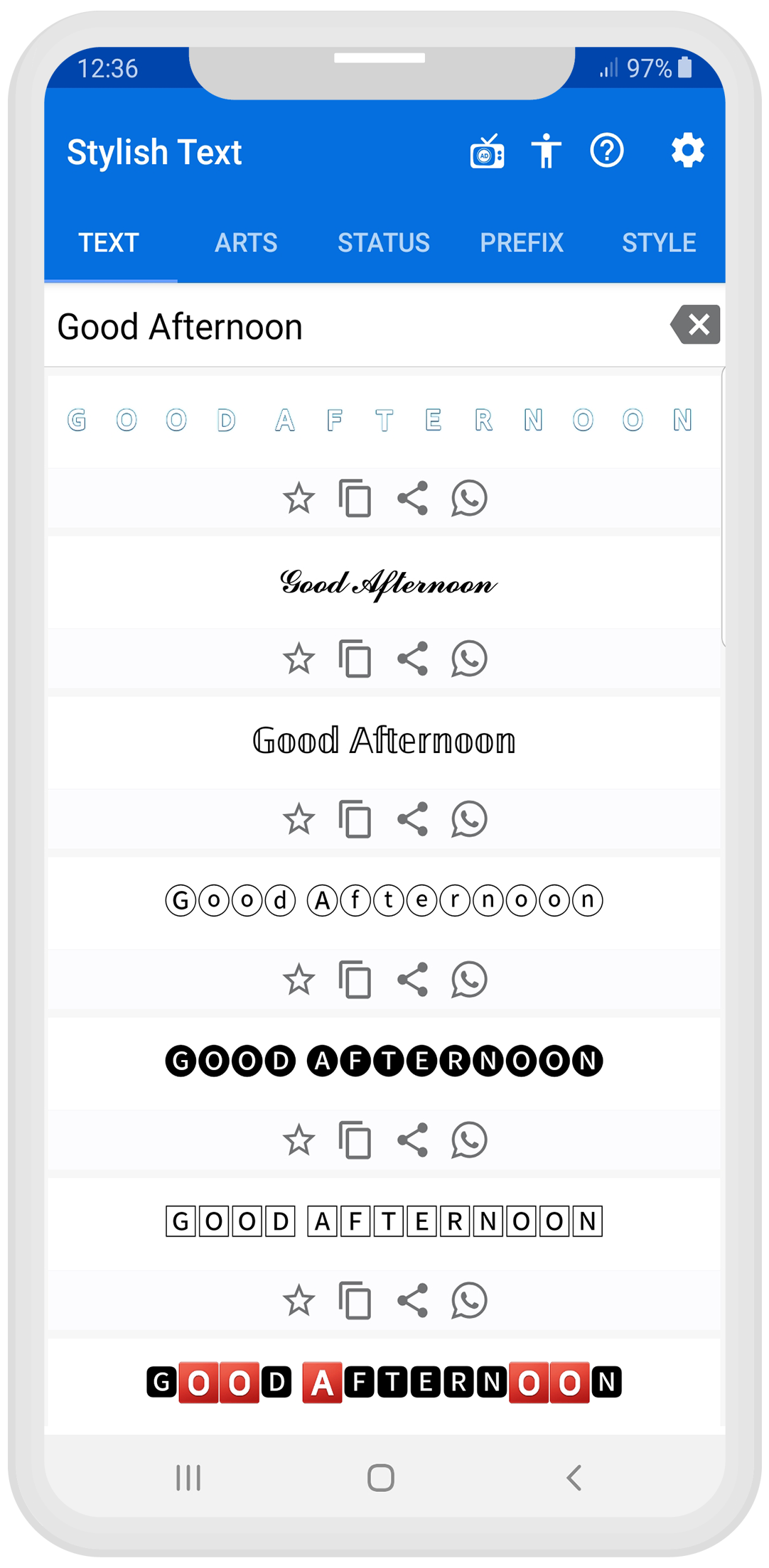The image size is (769, 1568).
Task: Open the accessibility icon
Action: coord(546,151)
